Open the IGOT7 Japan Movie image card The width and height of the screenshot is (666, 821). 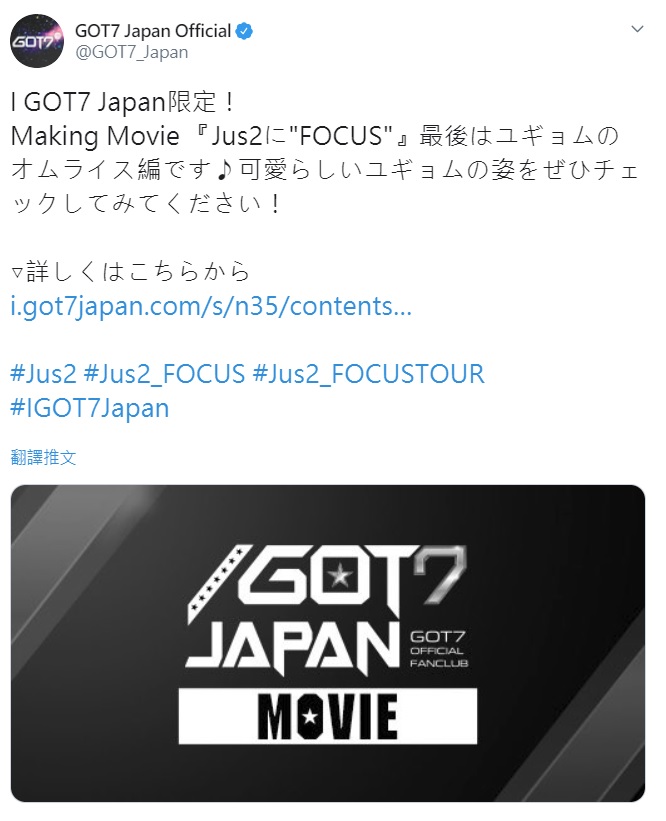tap(328, 643)
